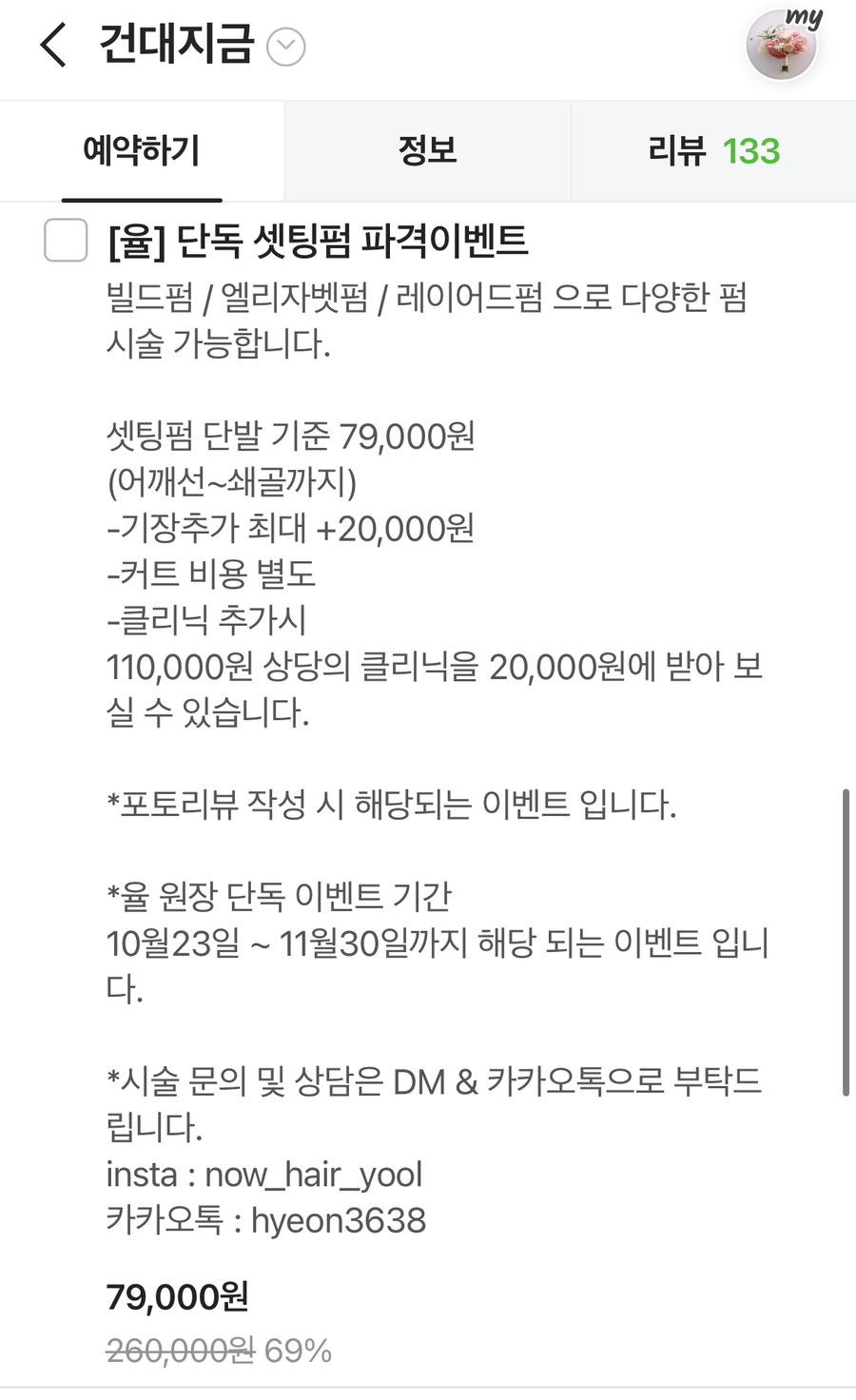The image size is (856, 1400).
Task: Check the [율] 단독 셋팅펌 파격이벤트 box
Action: 67,240
